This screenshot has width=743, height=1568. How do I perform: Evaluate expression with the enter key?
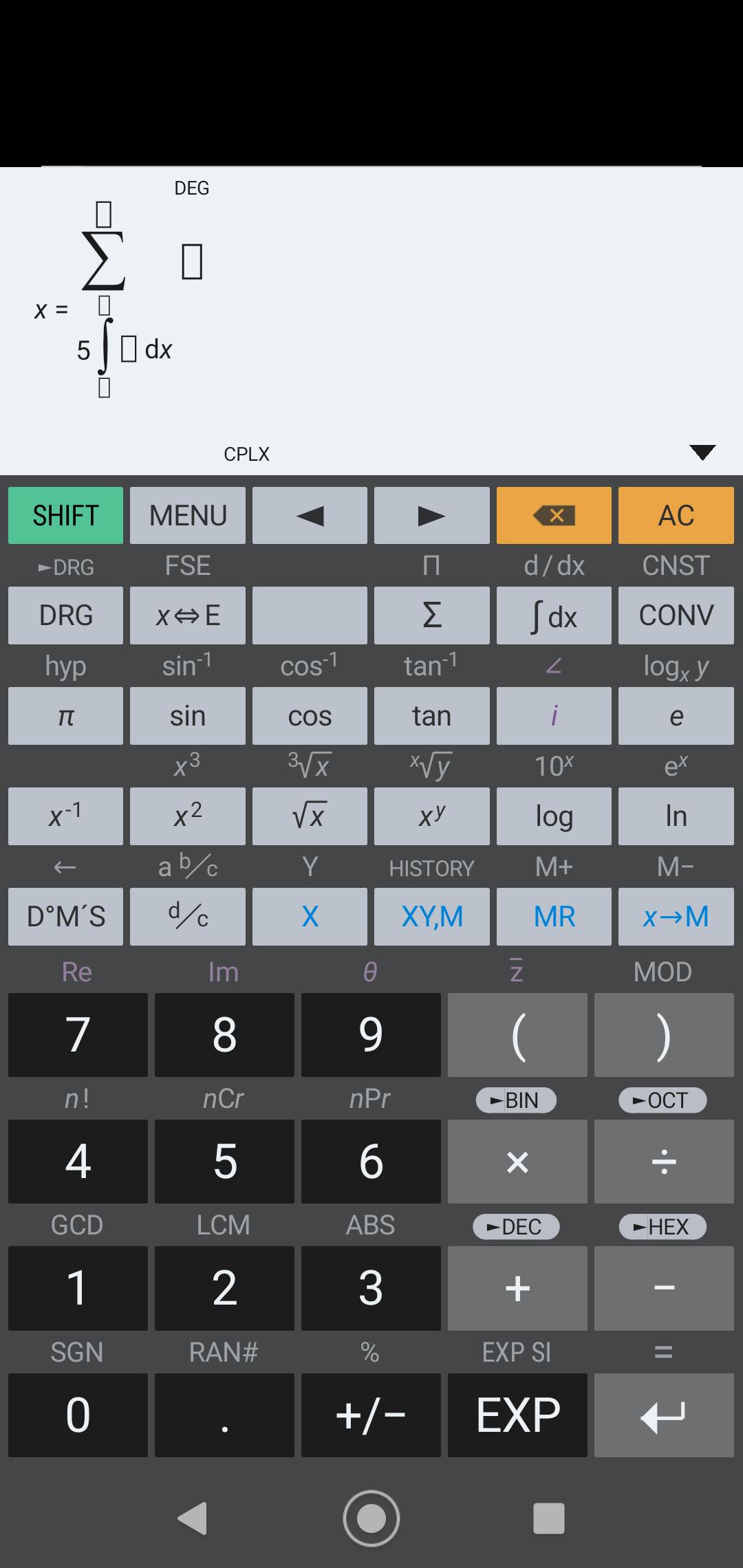click(x=663, y=1415)
